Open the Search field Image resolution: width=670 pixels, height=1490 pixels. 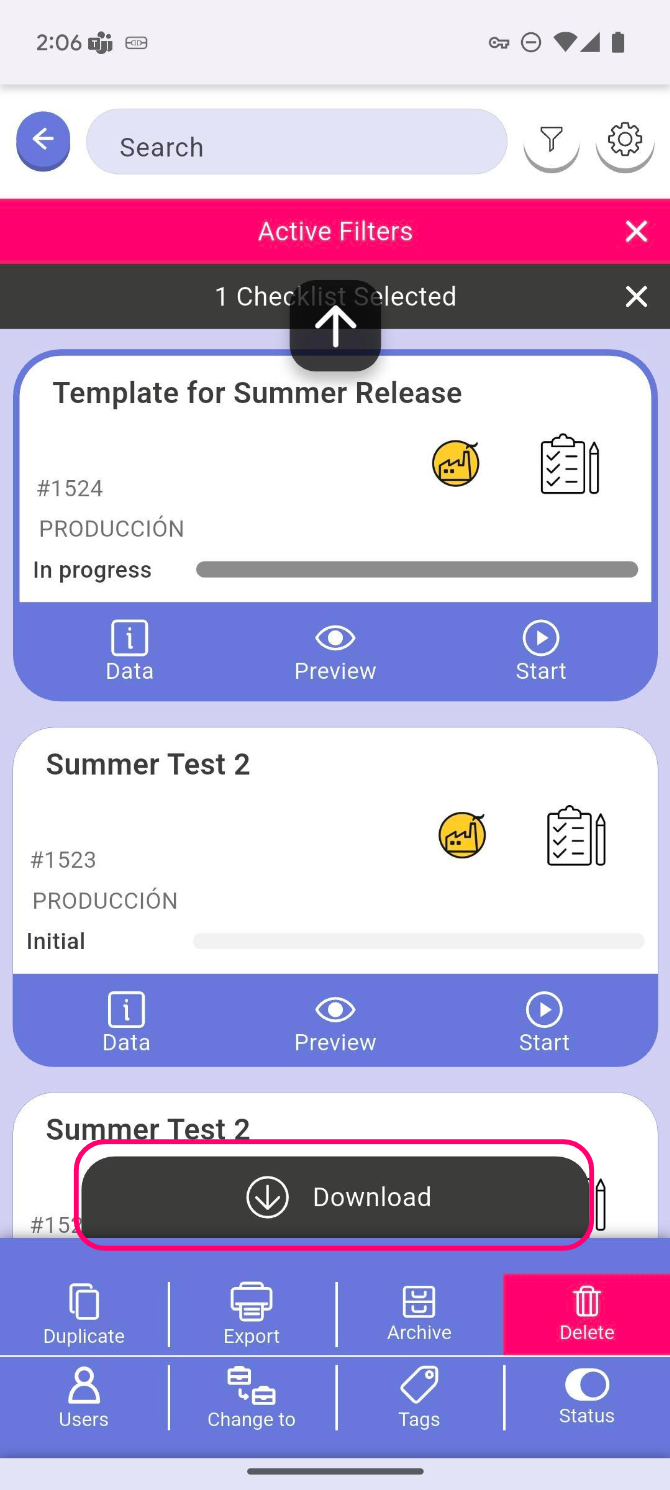[296, 146]
